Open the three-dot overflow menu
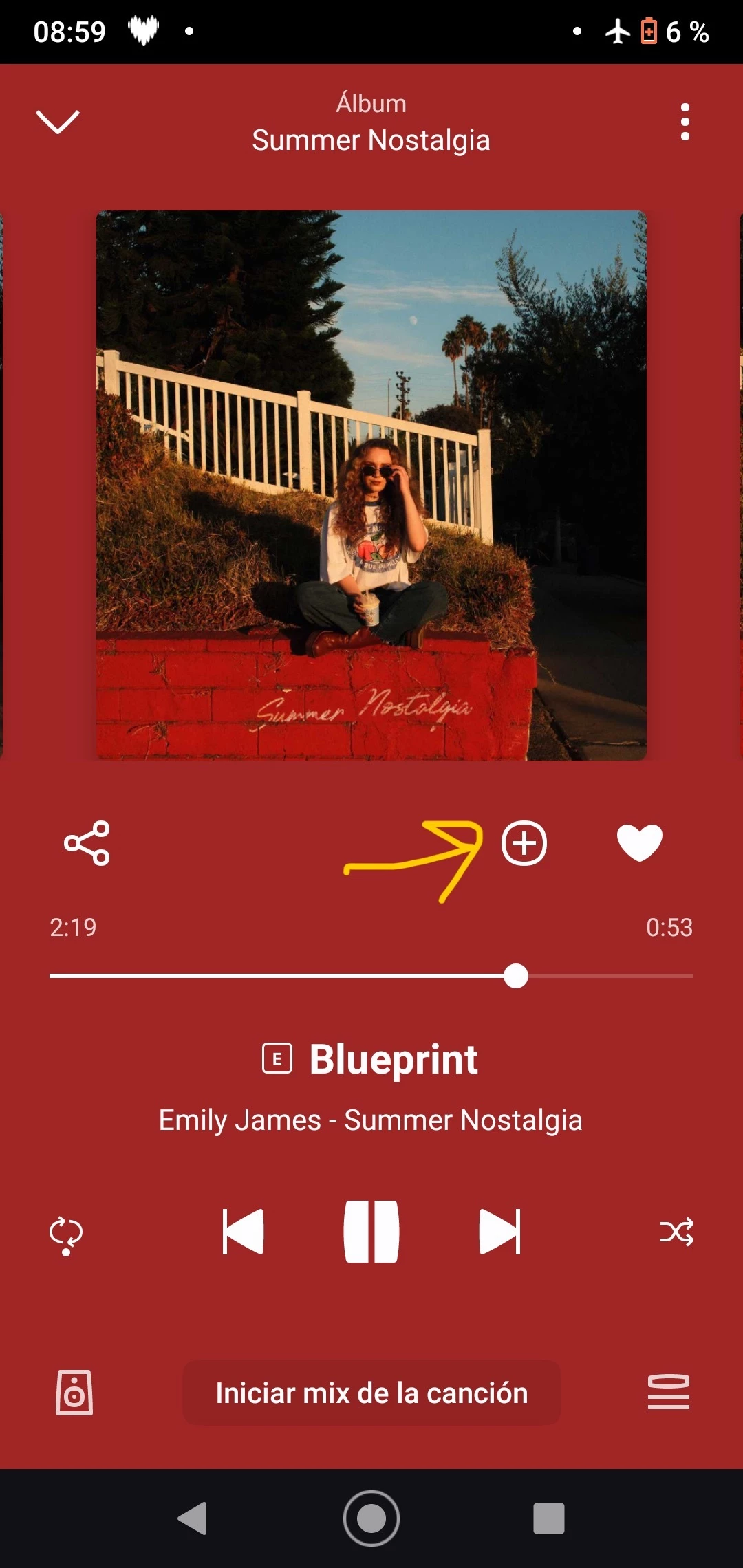Viewport: 743px width, 1568px height. tap(685, 122)
